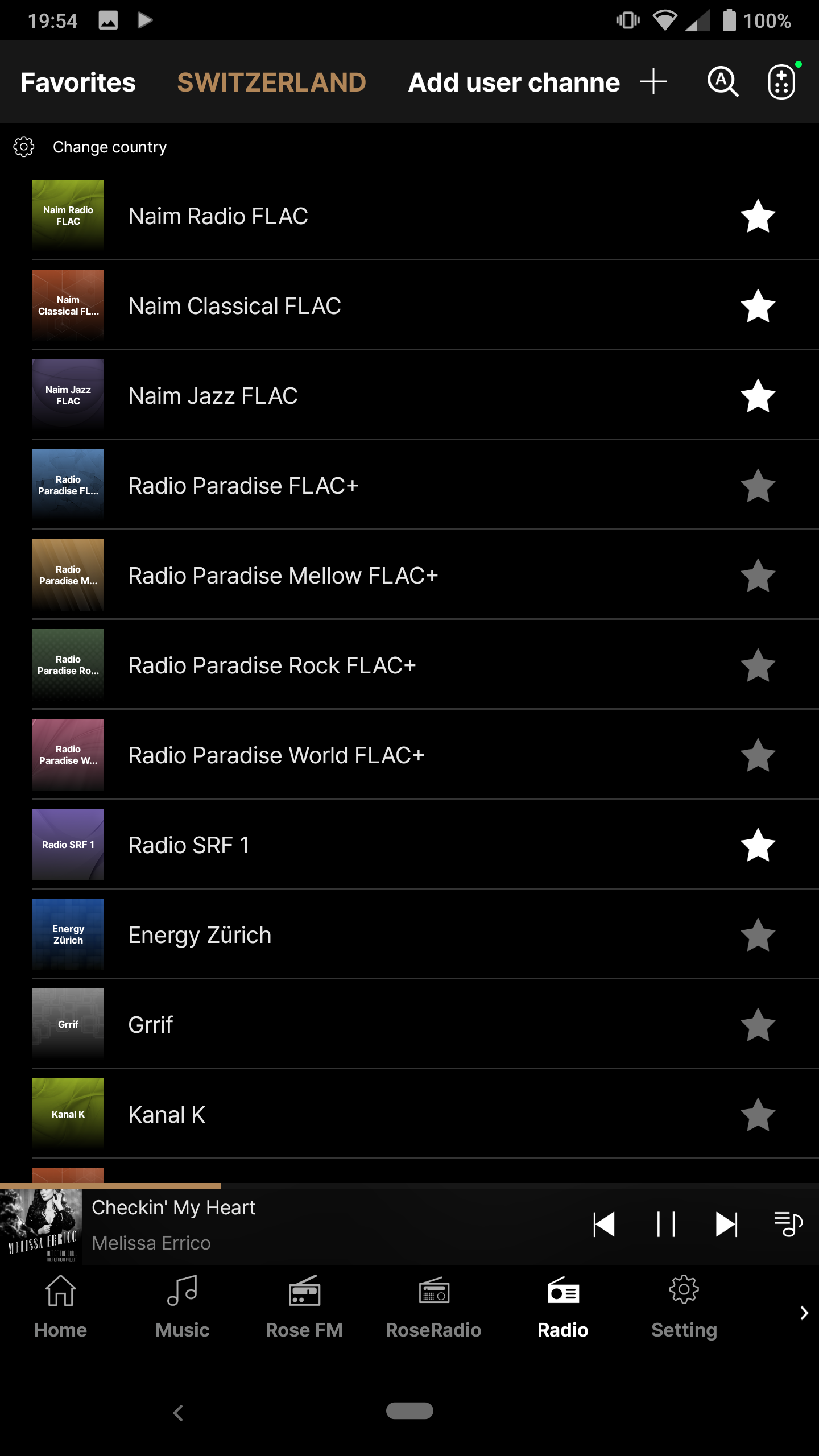Switch to the Favorites tab
Image resolution: width=819 pixels, height=1456 pixels.
(78, 82)
